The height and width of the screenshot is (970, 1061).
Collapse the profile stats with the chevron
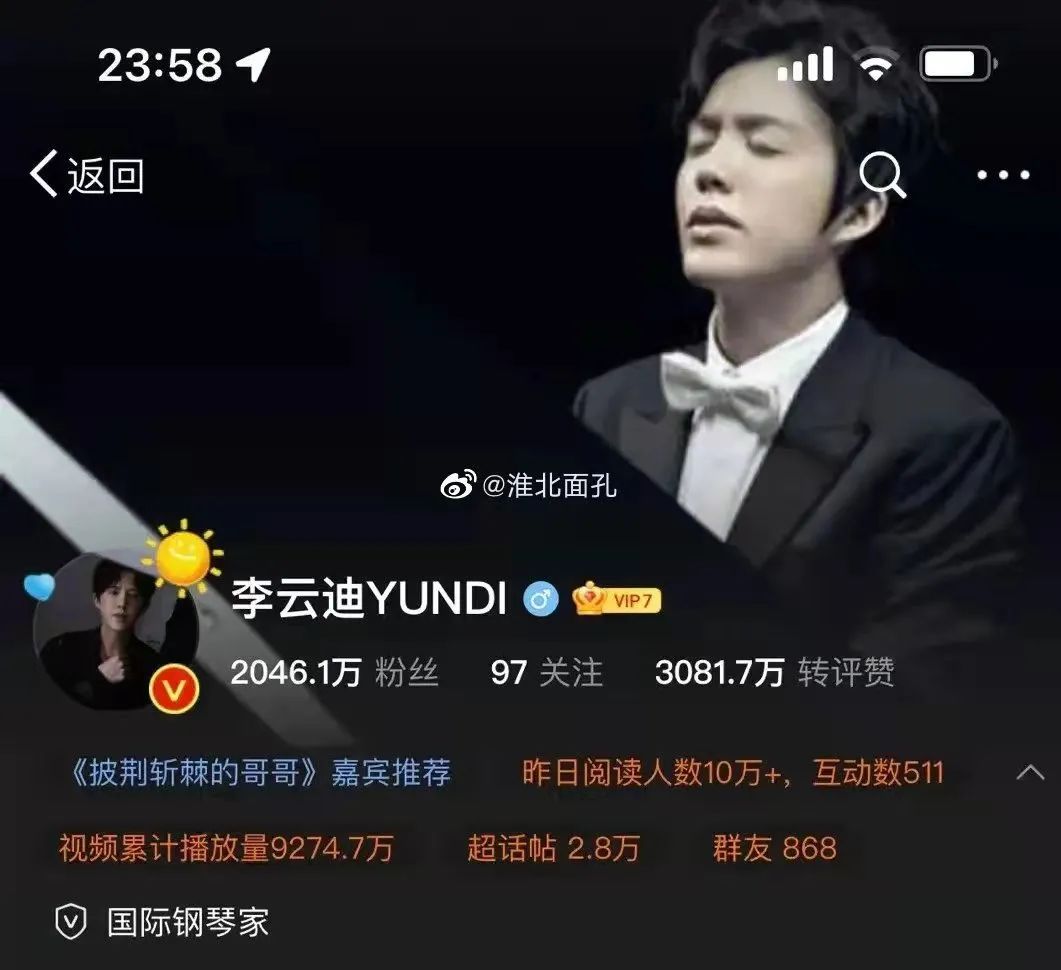(x=1030, y=772)
